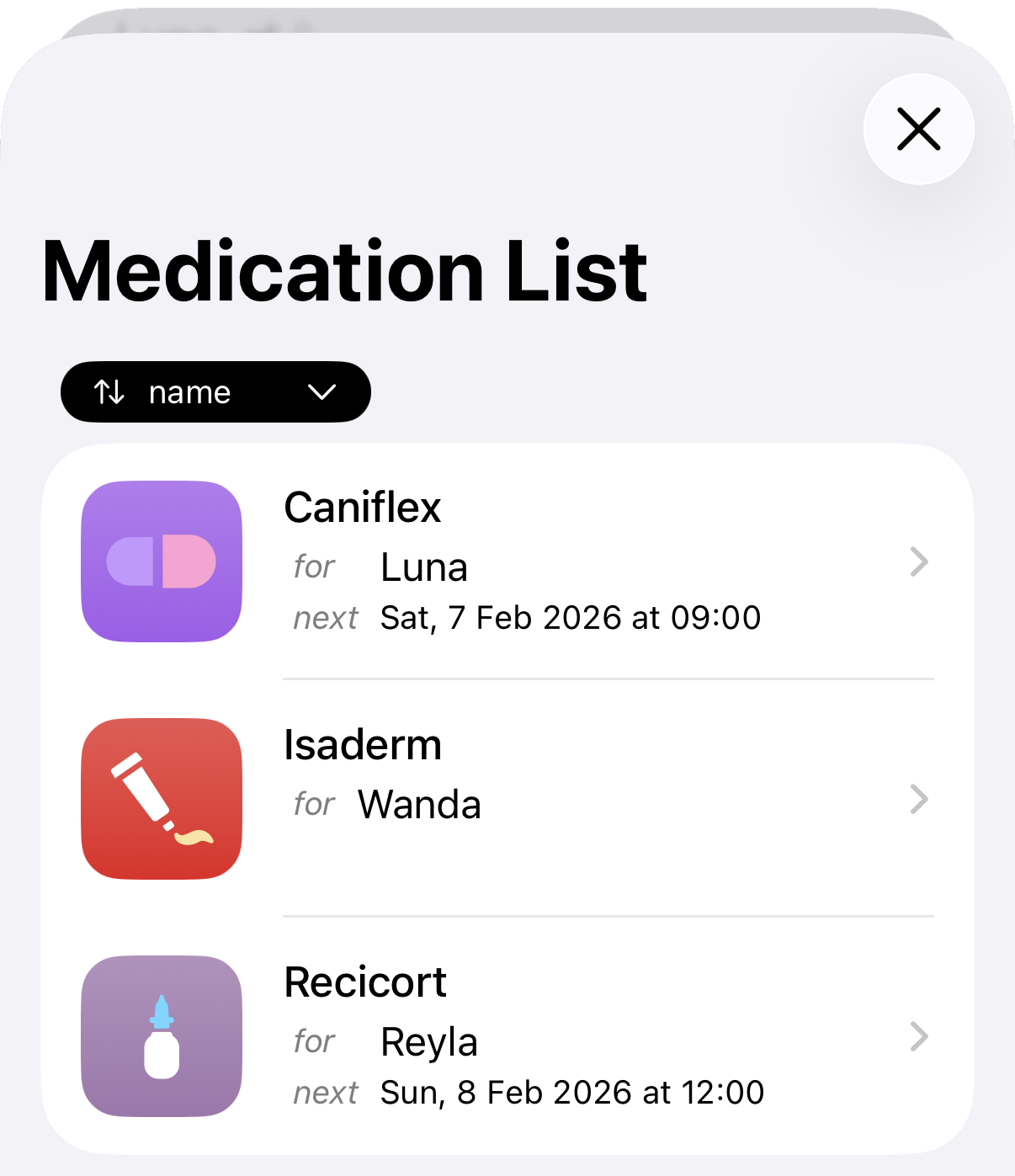Open the name sort dropdown
1015x1176 pixels.
coord(215,391)
